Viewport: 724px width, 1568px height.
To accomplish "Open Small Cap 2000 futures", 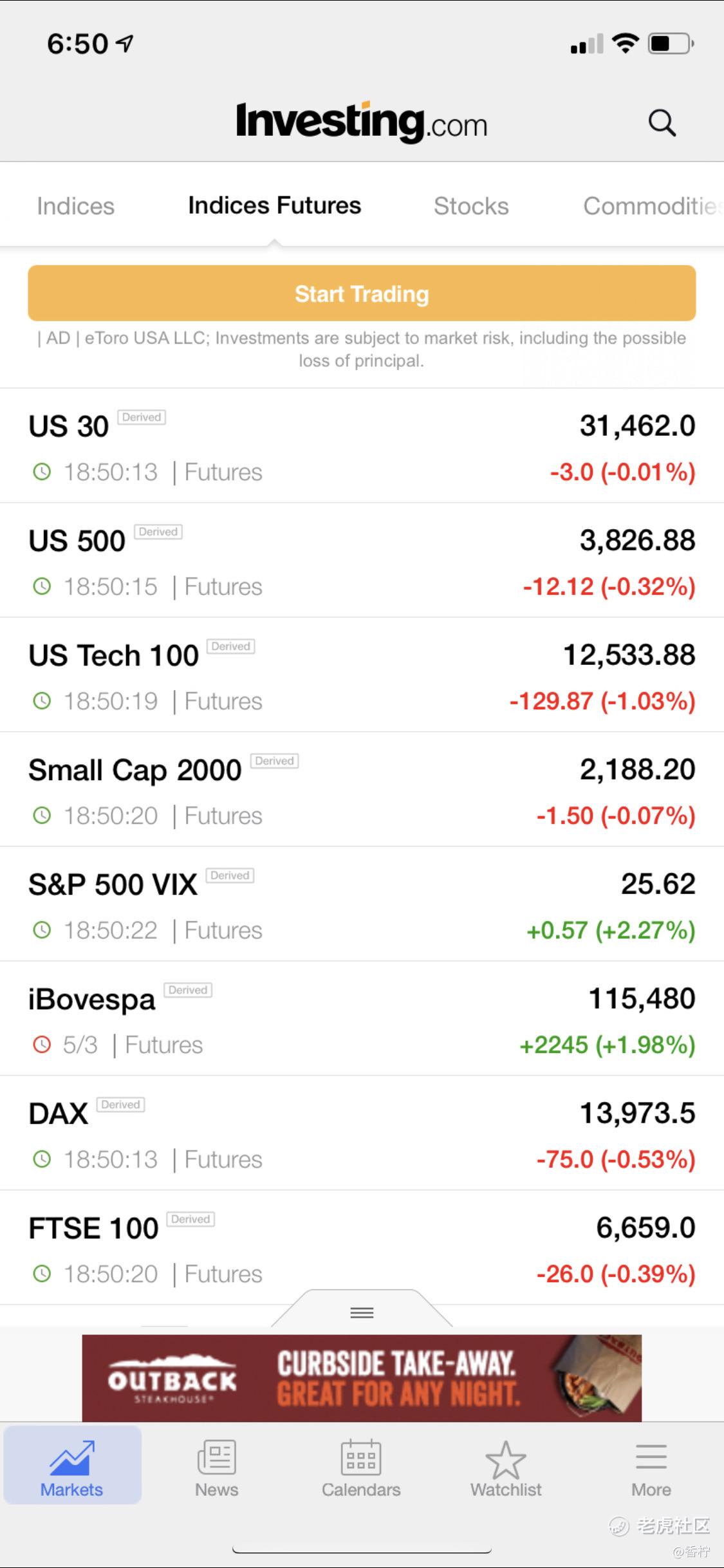I will click(x=362, y=790).
